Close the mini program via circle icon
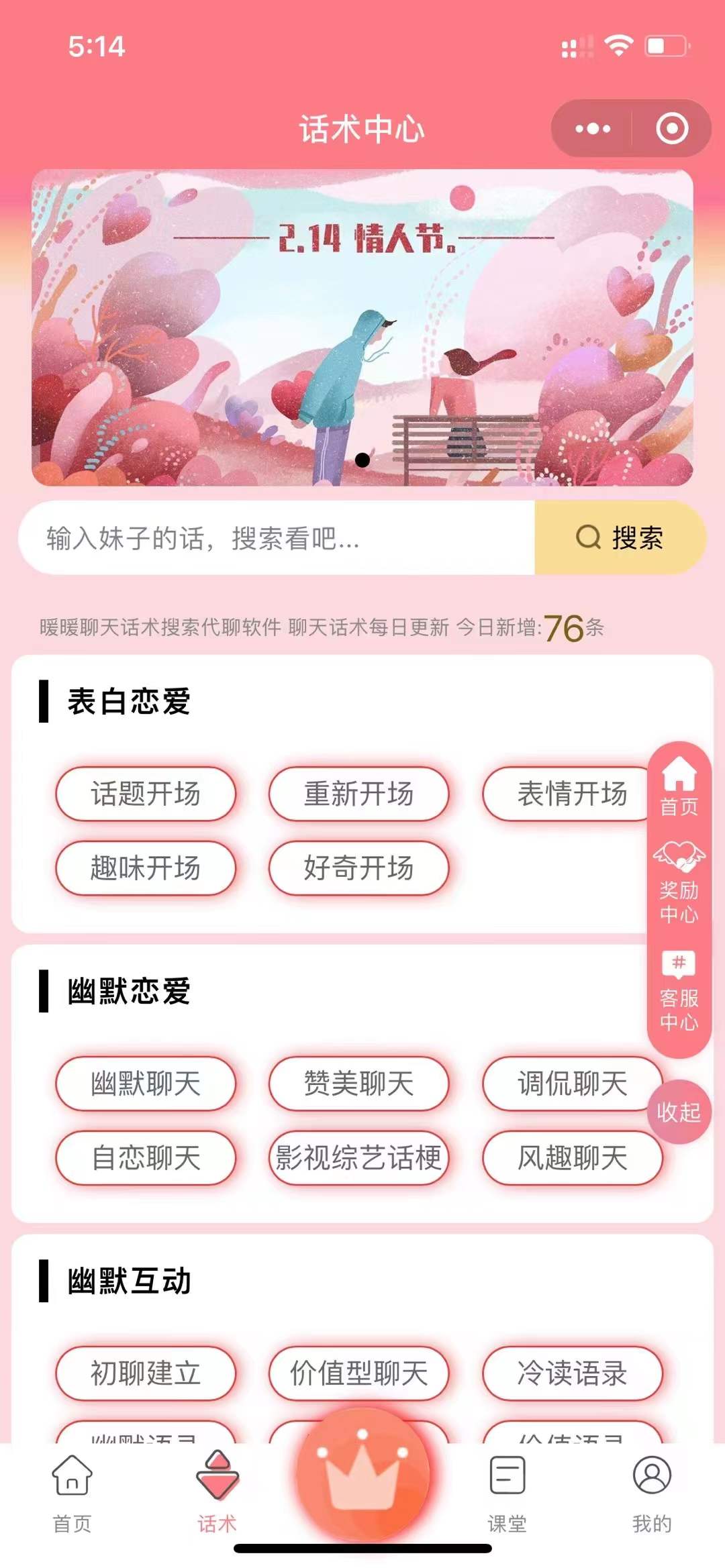 [672, 128]
